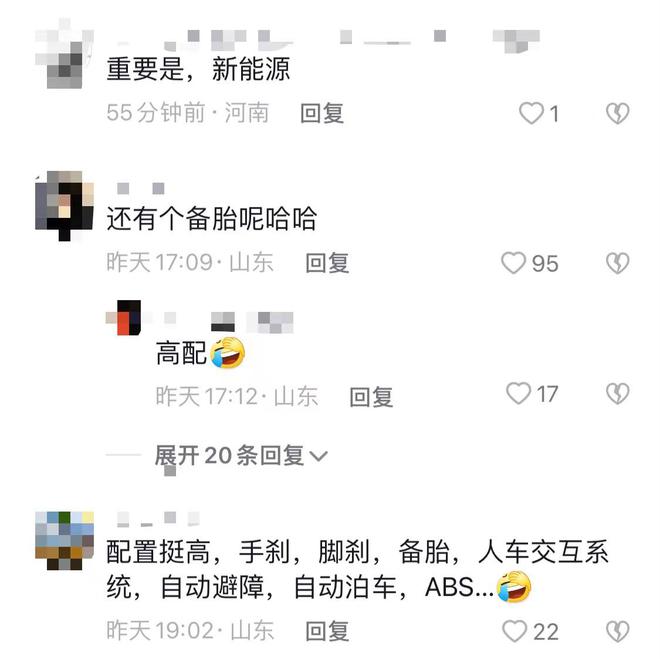Viewport: 660px width, 659px height.
Task: Dislike the 重要是，新能源 comment
Action: pyautogui.click(x=618, y=113)
